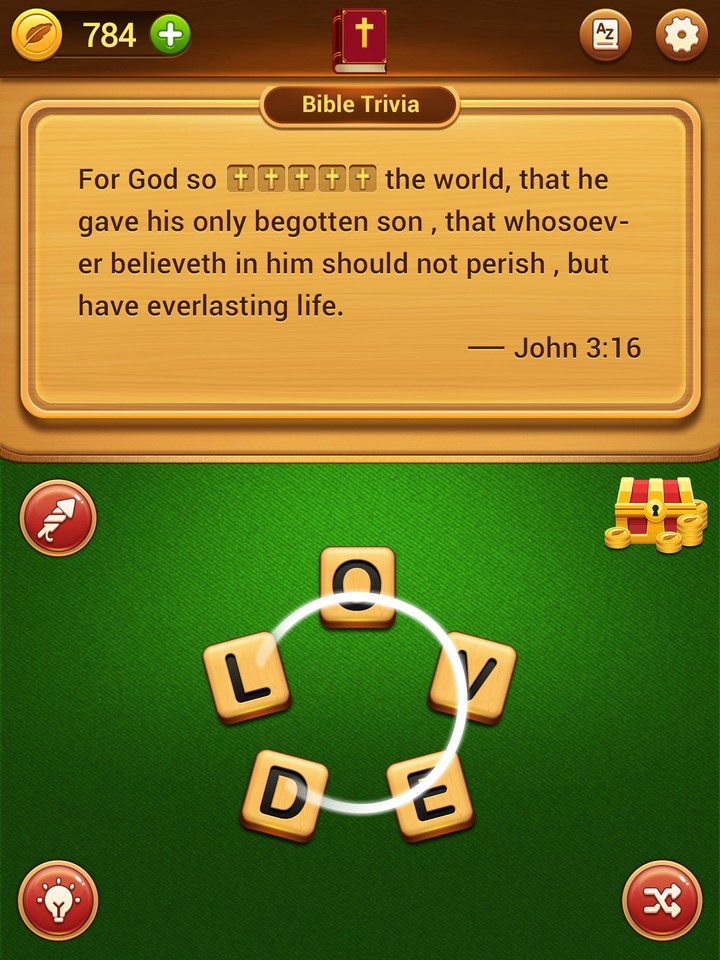Select the letter O tile
The width and height of the screenshot is (720, 960).
(357, 585)
